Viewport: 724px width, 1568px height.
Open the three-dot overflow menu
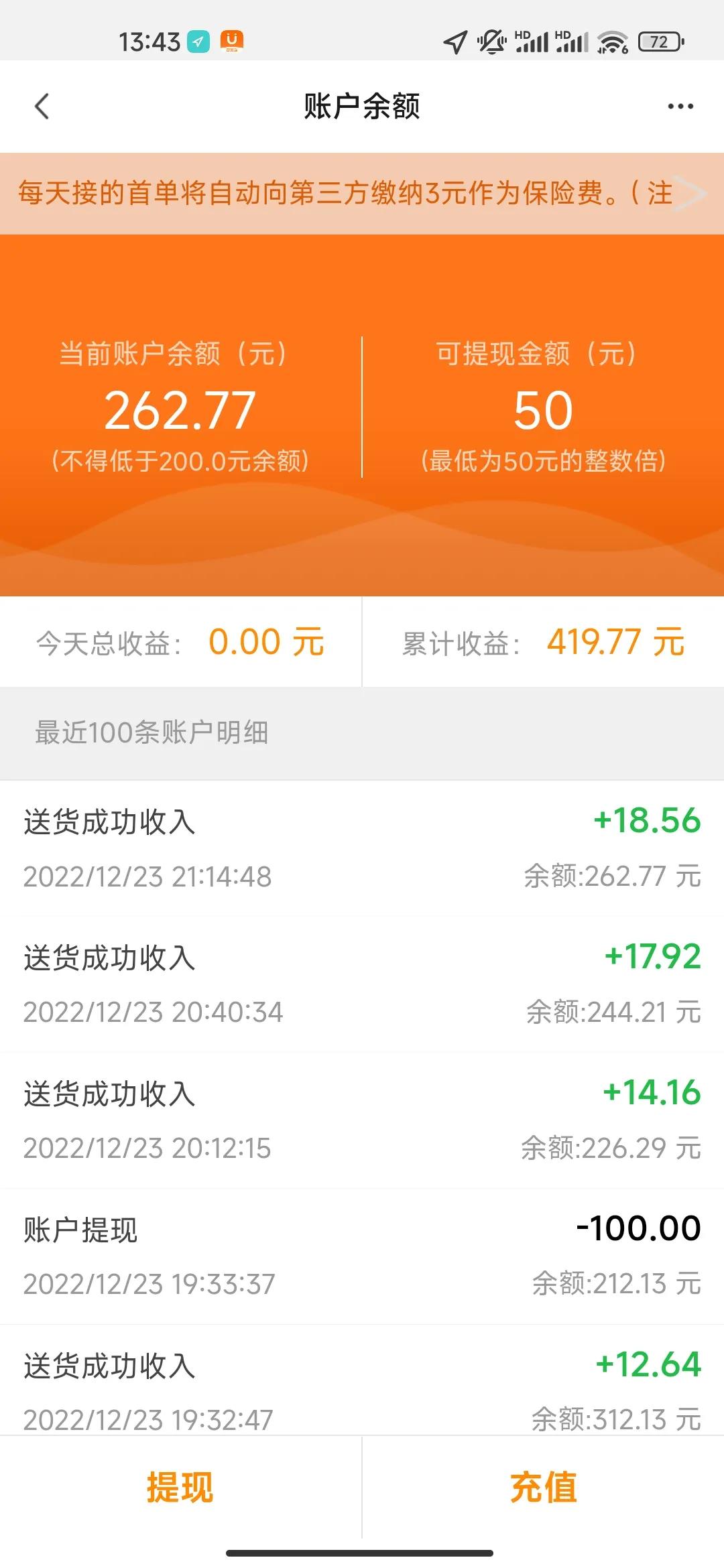click(680, 106)
